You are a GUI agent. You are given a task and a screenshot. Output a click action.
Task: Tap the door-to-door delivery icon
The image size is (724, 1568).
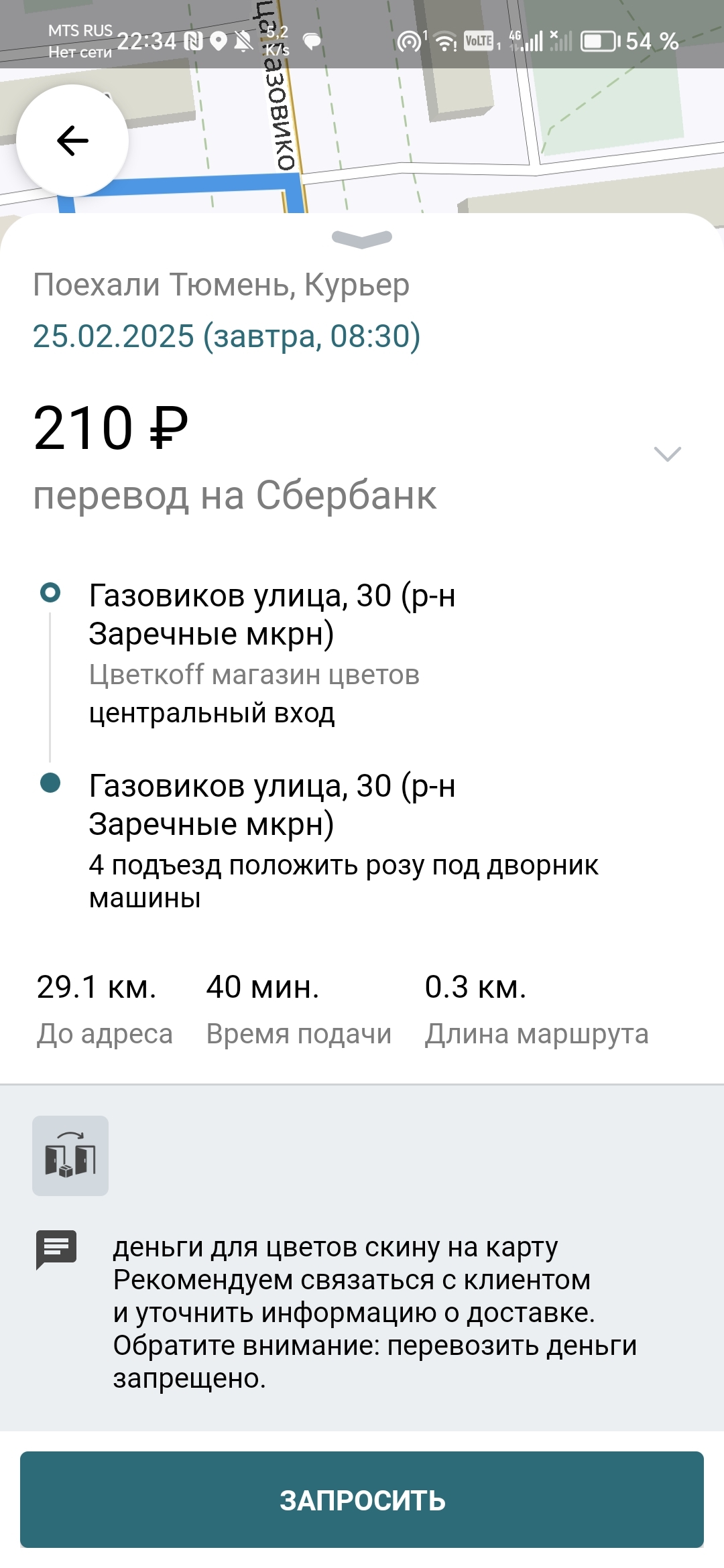click(x=70, y=1156)
